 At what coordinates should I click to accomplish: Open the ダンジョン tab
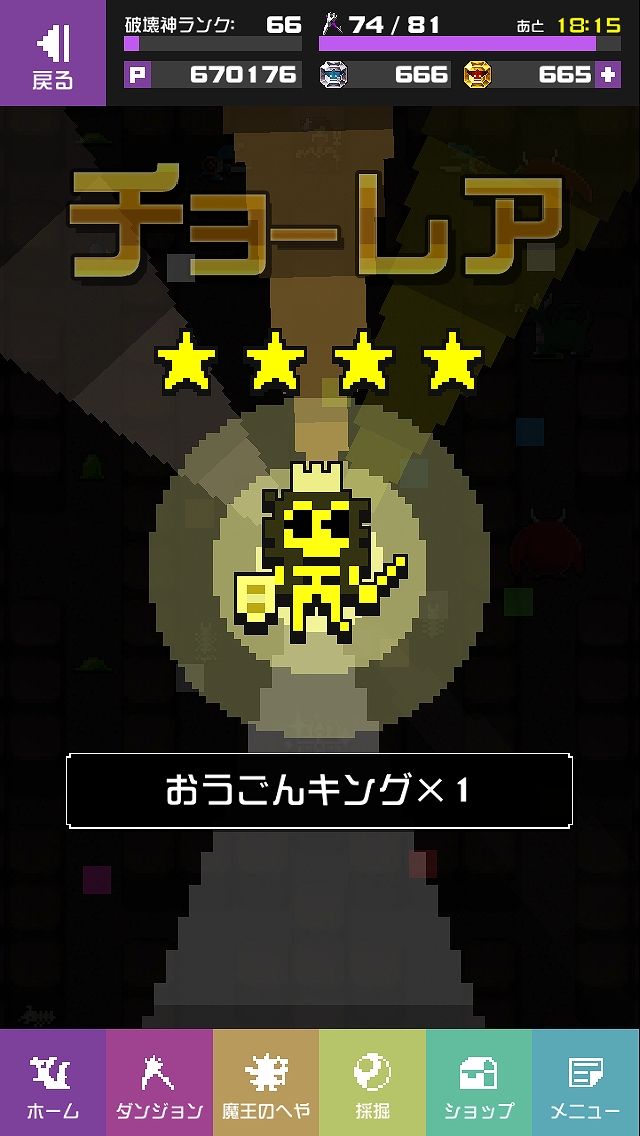[x=159, y=1083]
